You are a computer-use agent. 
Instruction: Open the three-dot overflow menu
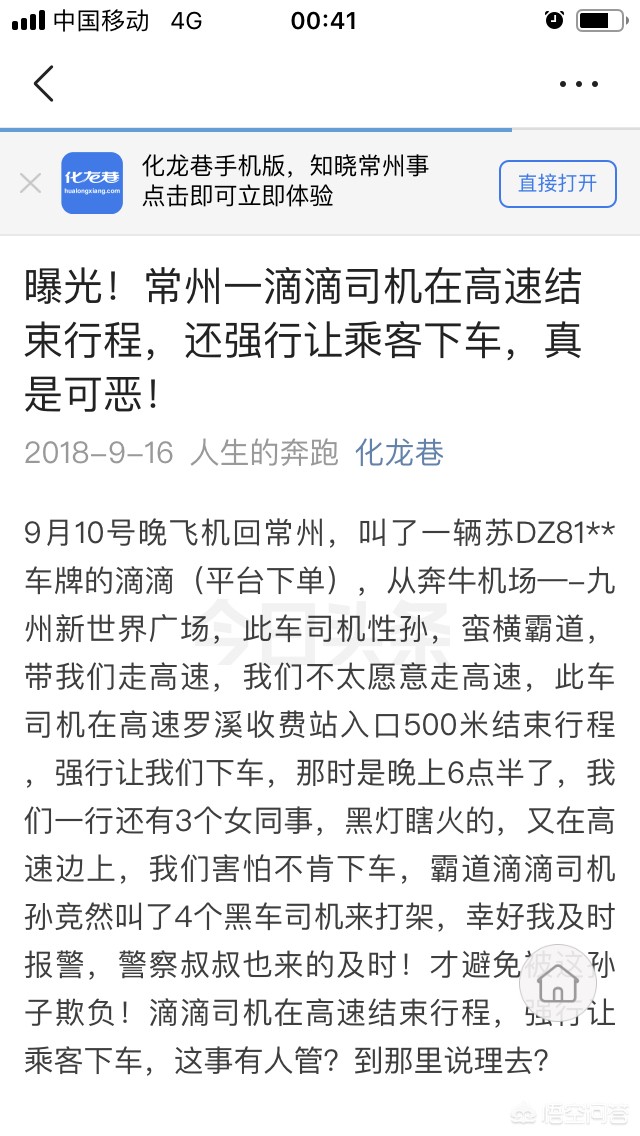(578, 84)
